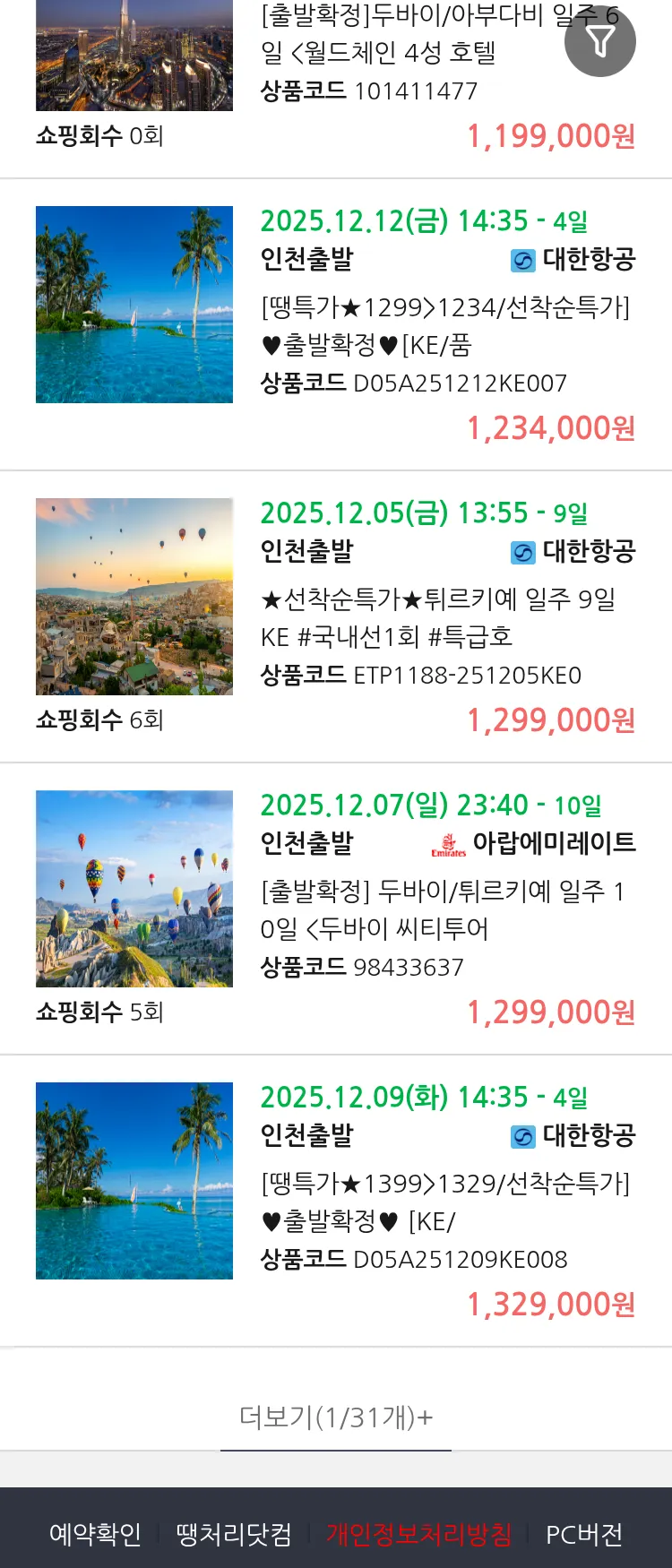Image resolution: width=672 pixels, height=1568 pixels.
Task: Load more products with 더보기(1/31개)+
Action: click(x=336, y=1417)
